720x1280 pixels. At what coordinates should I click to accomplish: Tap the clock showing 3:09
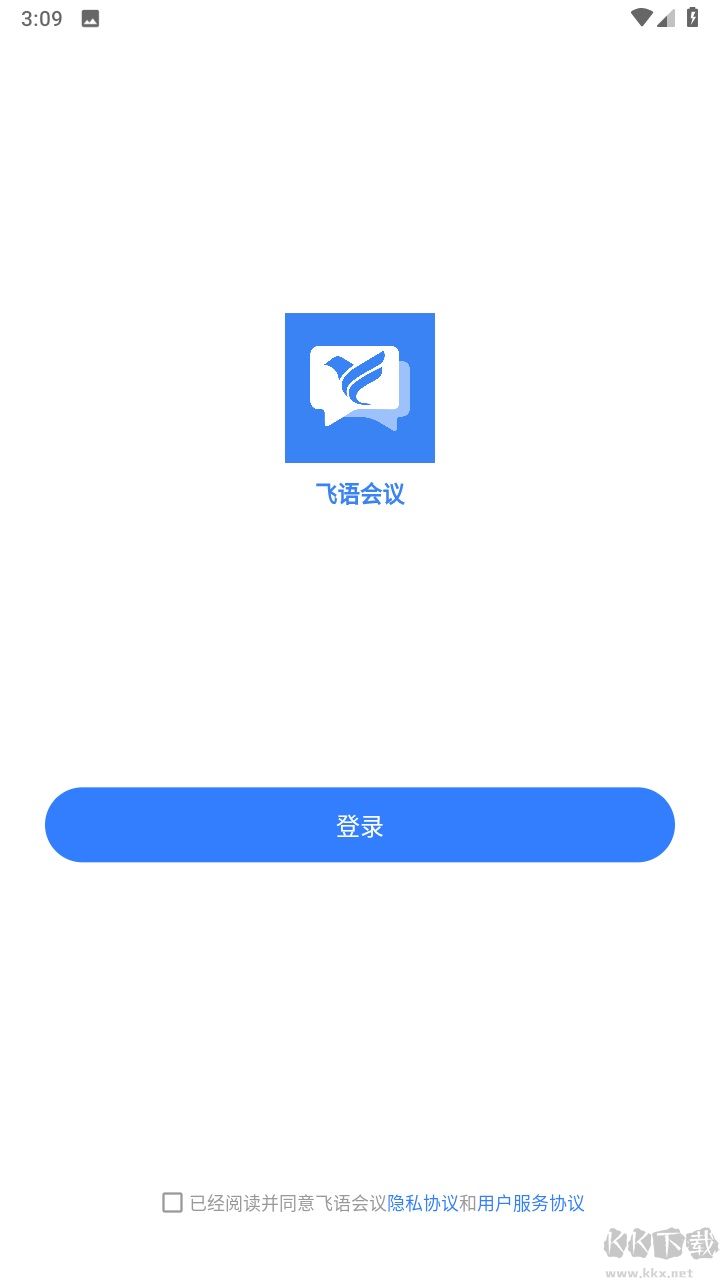tap(40, 17)
